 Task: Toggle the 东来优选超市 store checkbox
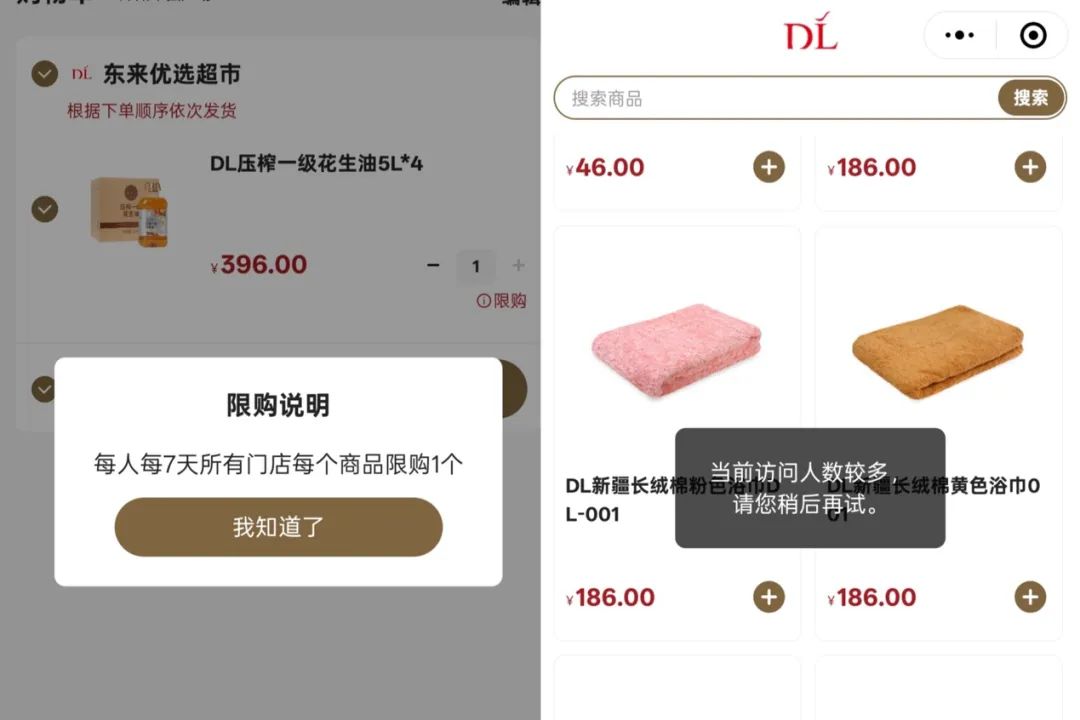(44, 74)
